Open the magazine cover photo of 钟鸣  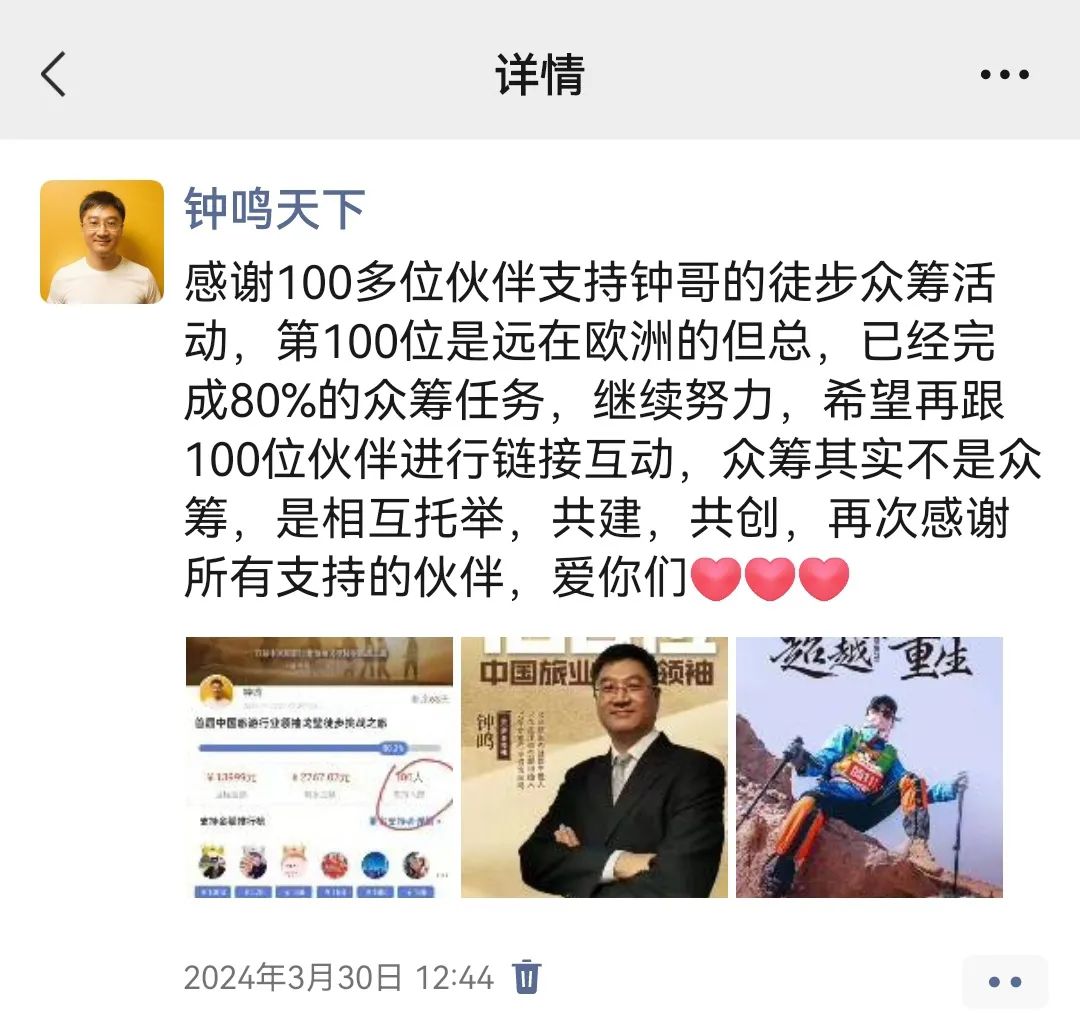tap(594, 767)
